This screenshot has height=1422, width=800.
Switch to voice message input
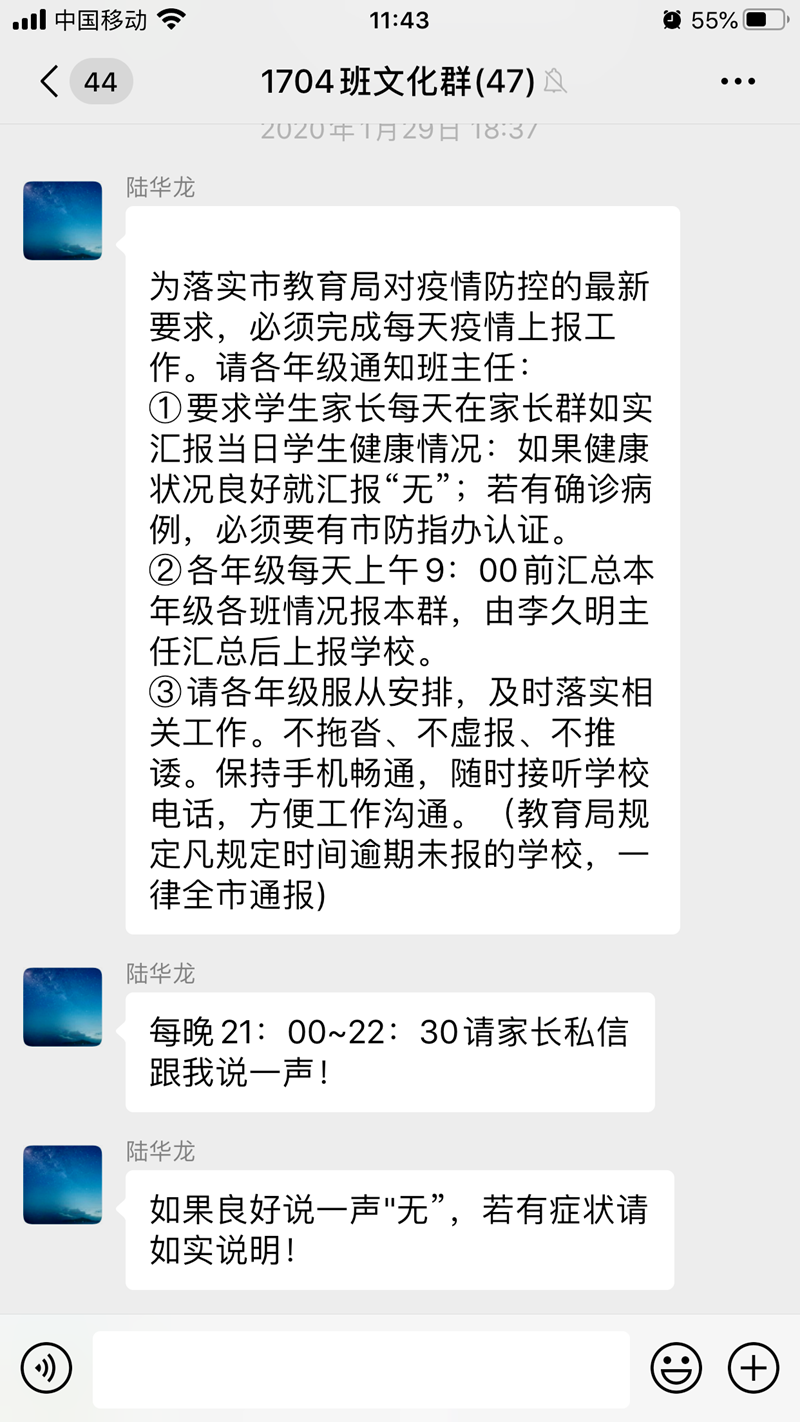[x=46, y=1367]
